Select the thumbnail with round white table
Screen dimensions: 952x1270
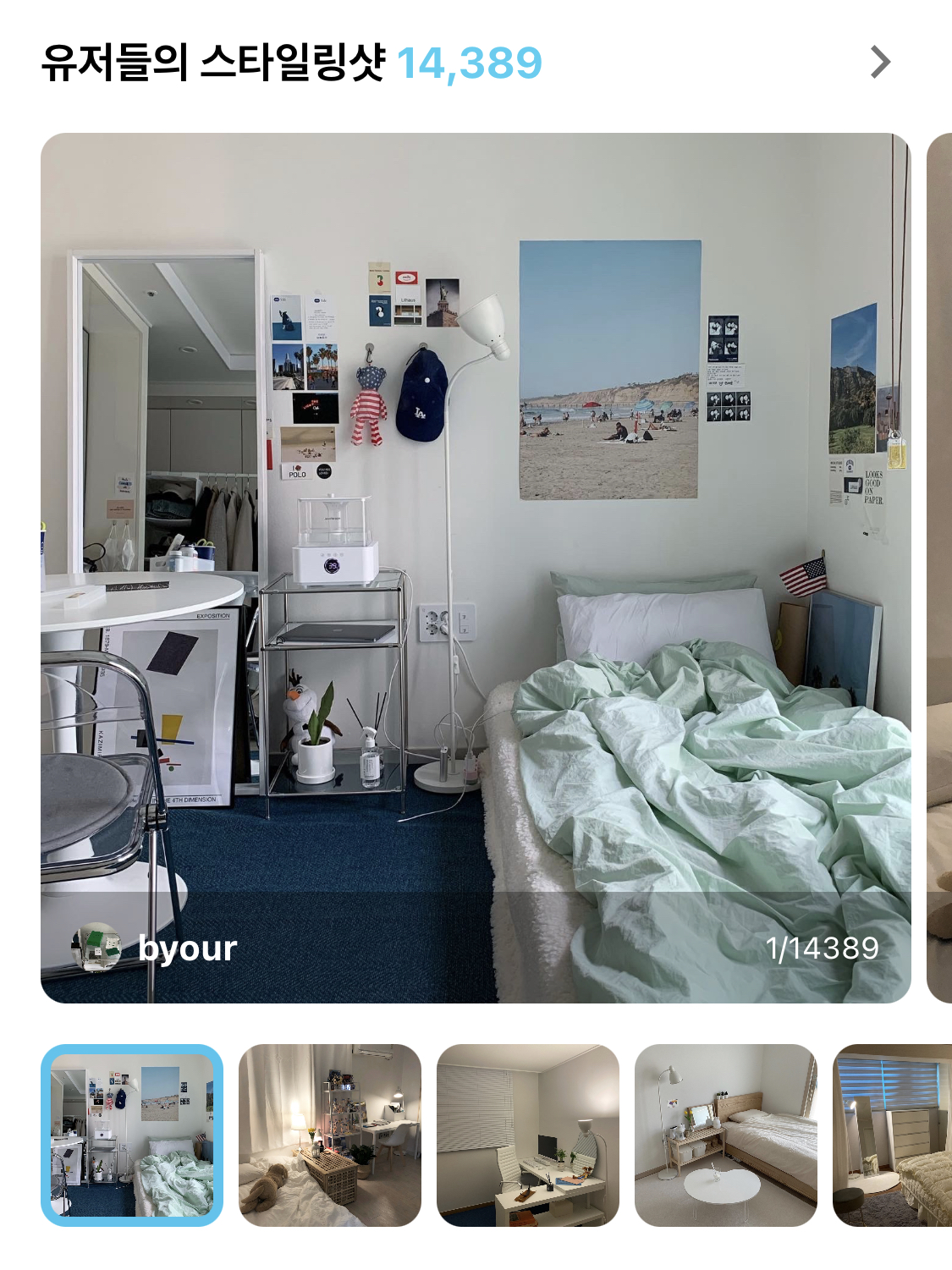click(x=726, y=1135)
